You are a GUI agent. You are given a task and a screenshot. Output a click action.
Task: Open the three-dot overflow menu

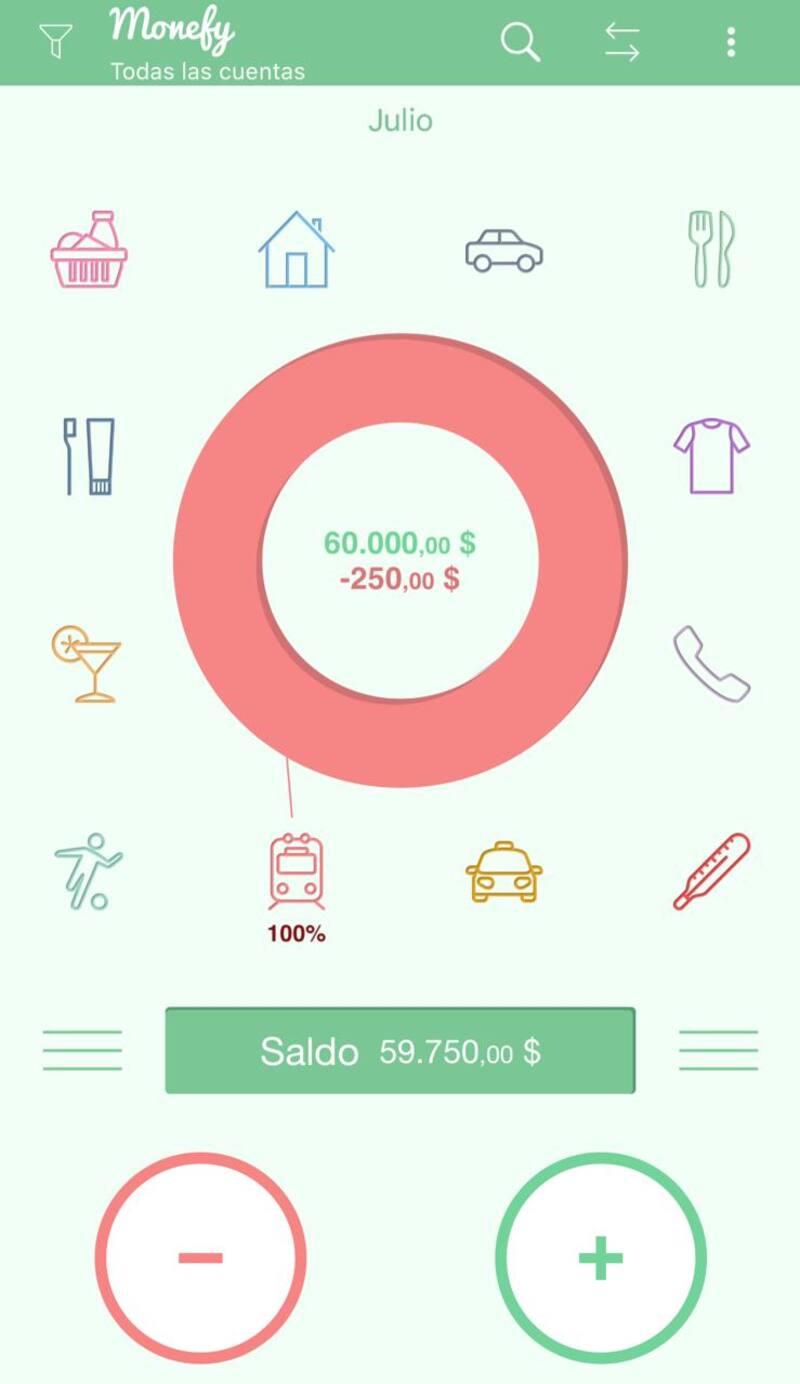[731, 42]
